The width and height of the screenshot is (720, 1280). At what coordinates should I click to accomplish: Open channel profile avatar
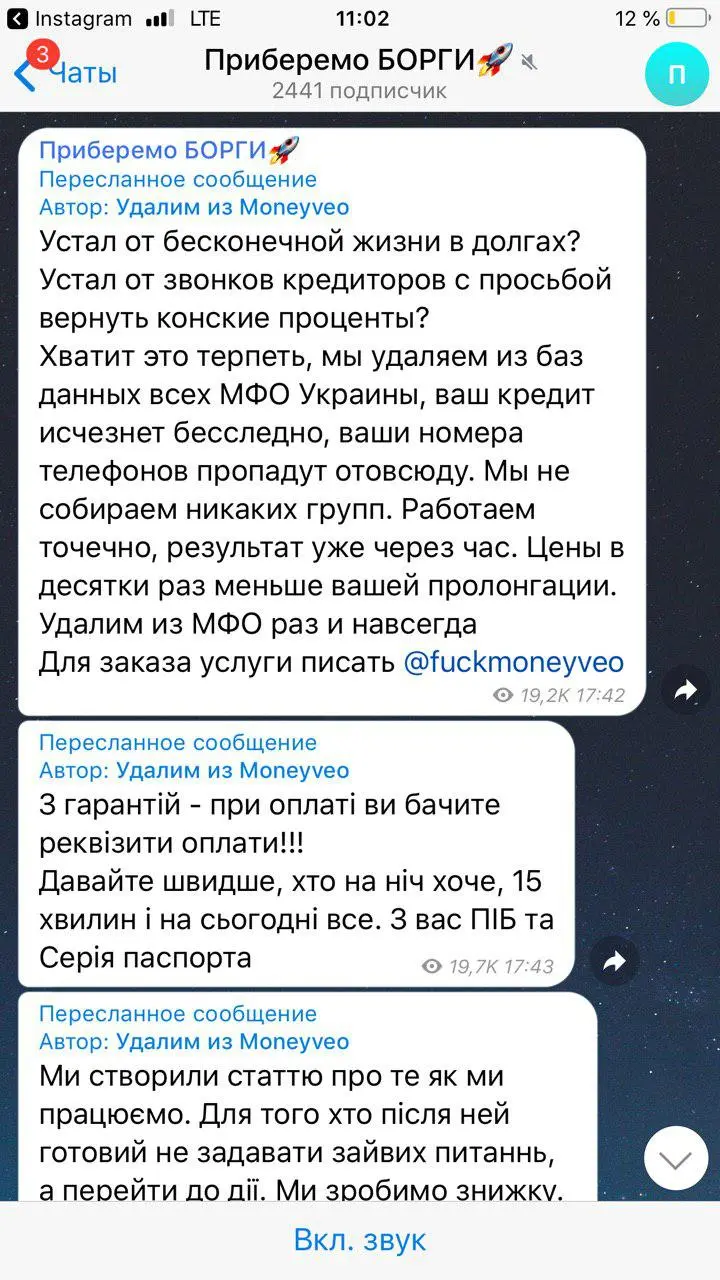pos(676,75)
